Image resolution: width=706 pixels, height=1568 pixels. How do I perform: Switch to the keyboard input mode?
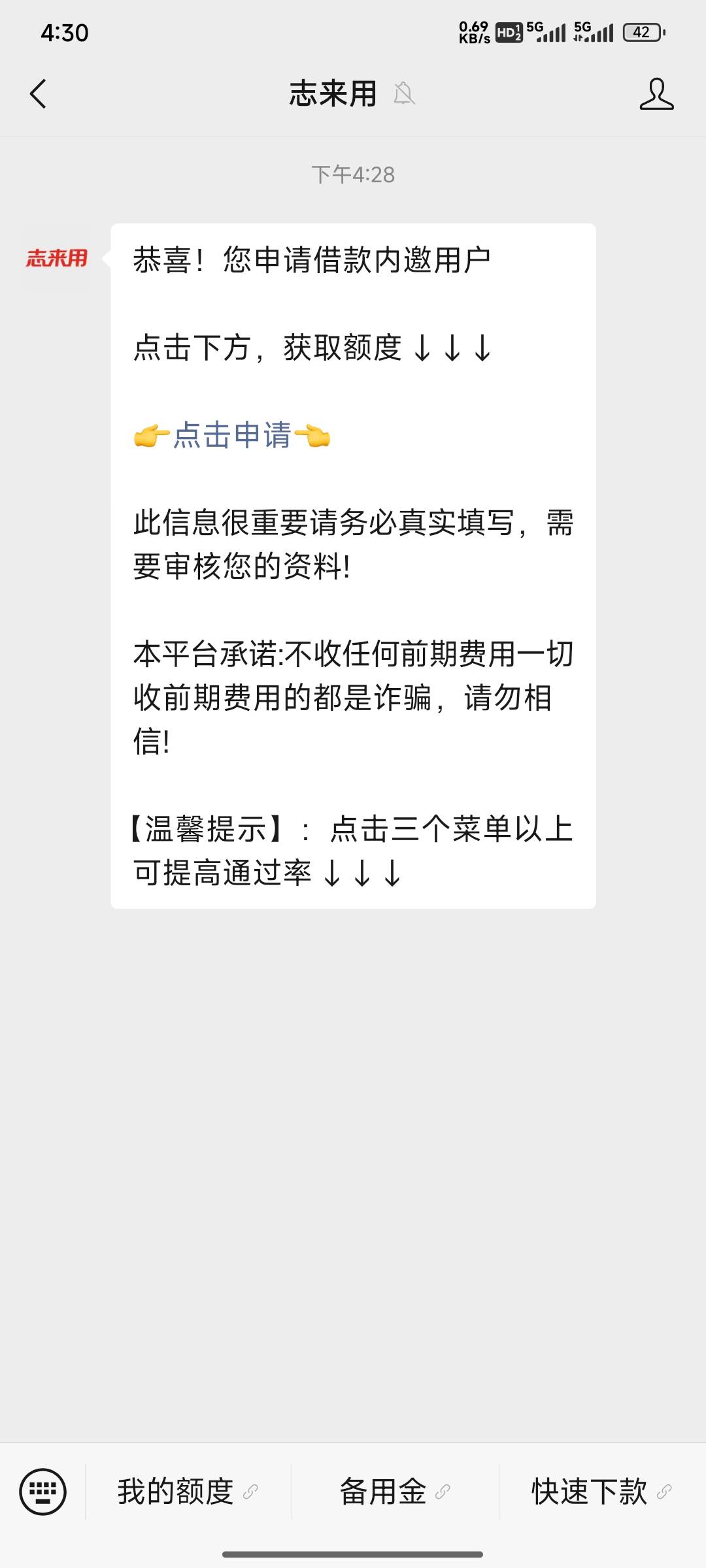click(42, 1491)
